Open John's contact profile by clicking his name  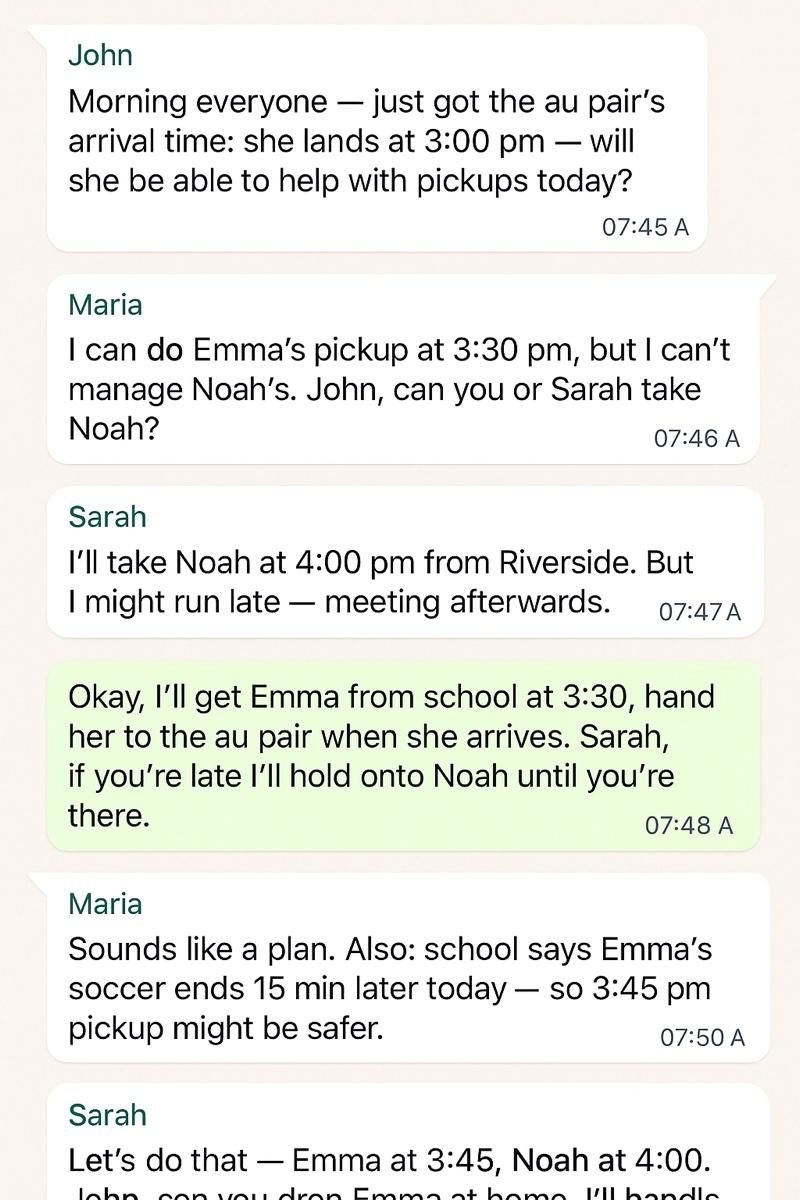(x=100, y=55)
